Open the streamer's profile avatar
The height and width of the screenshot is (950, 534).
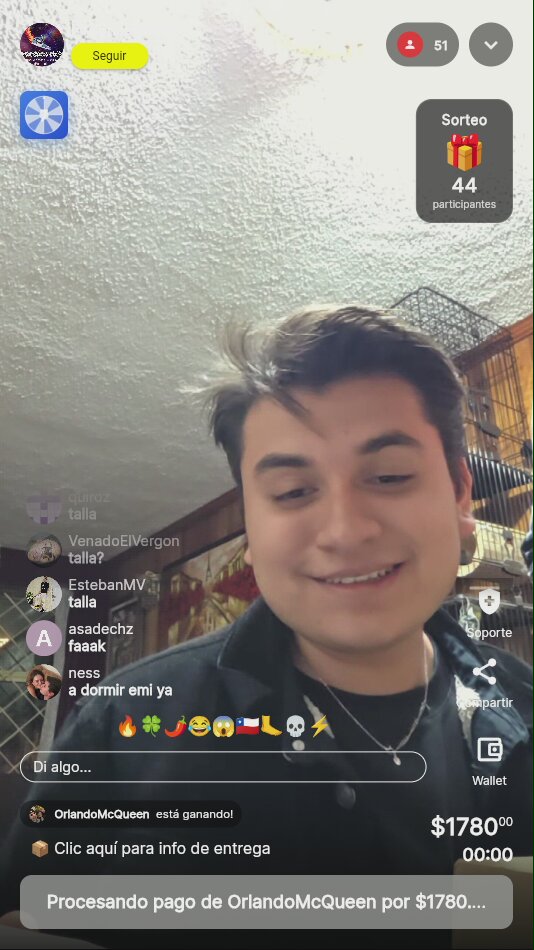(42, 44)
